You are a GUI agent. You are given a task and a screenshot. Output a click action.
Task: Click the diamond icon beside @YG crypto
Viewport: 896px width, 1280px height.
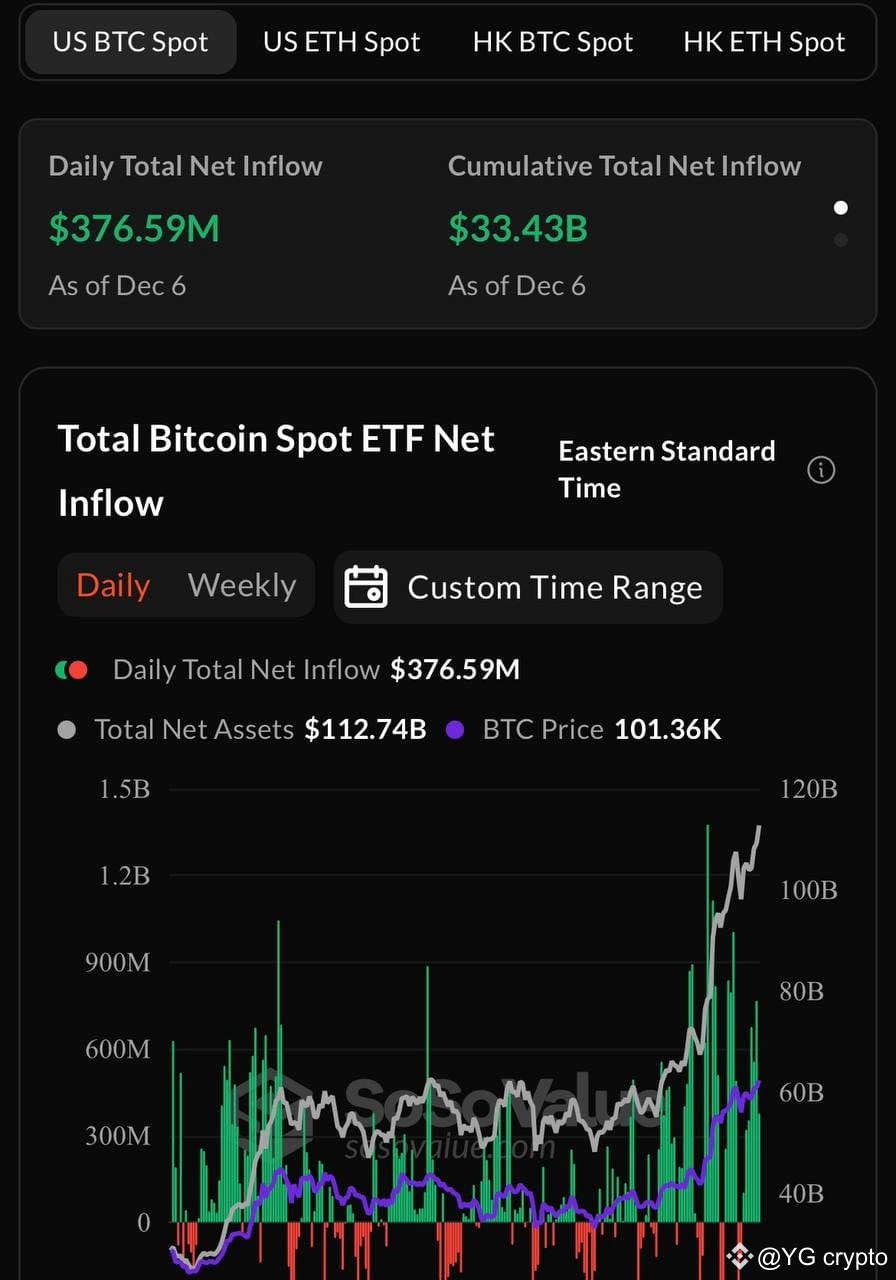(x=738, y=1255)
